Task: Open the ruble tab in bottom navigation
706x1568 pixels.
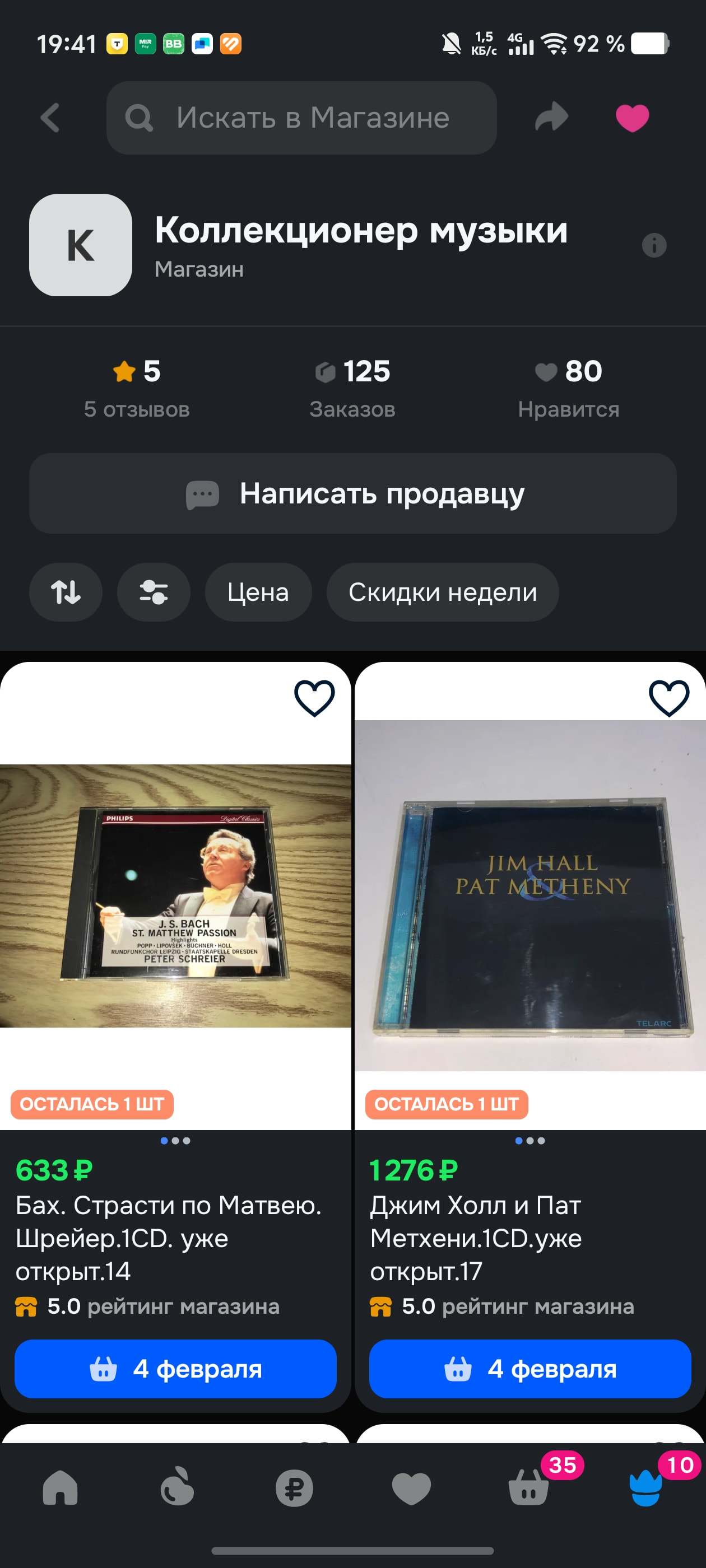Action: click(294, 1488)
